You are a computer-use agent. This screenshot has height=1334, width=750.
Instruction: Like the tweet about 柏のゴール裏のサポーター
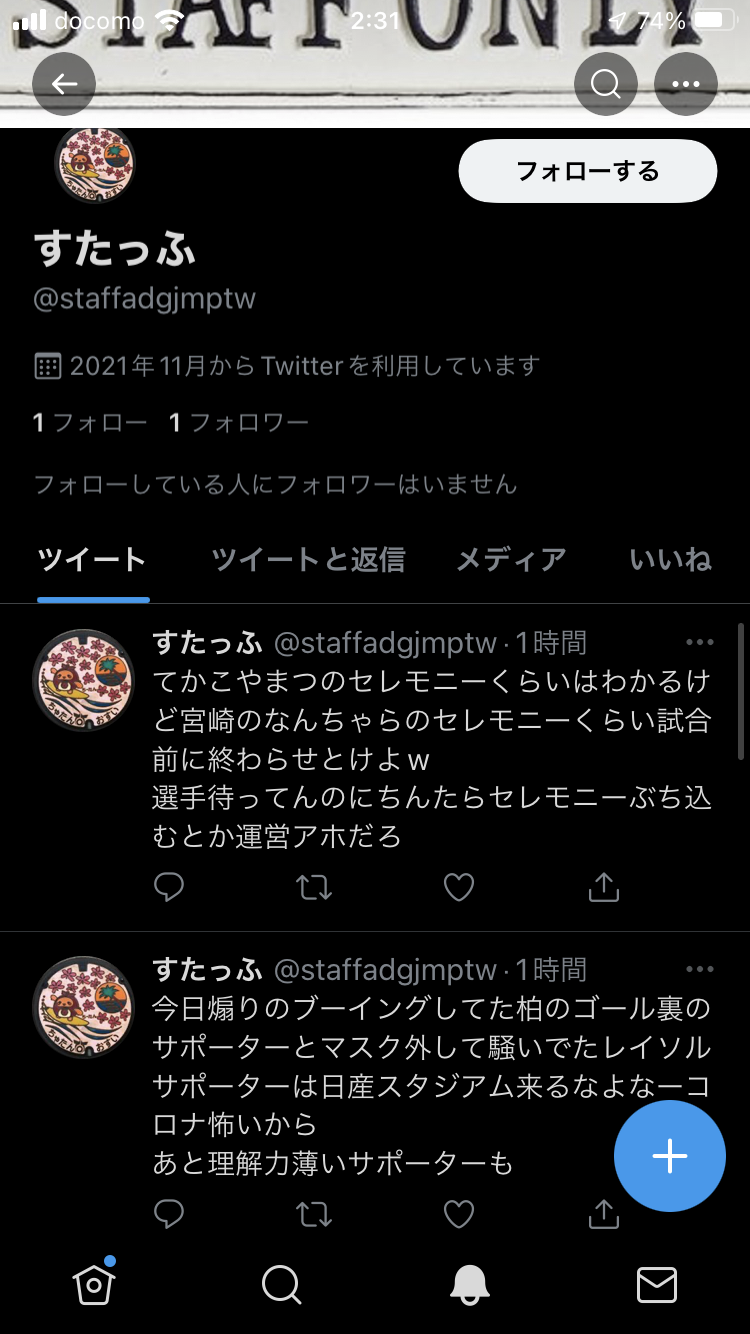[459, 1214]
